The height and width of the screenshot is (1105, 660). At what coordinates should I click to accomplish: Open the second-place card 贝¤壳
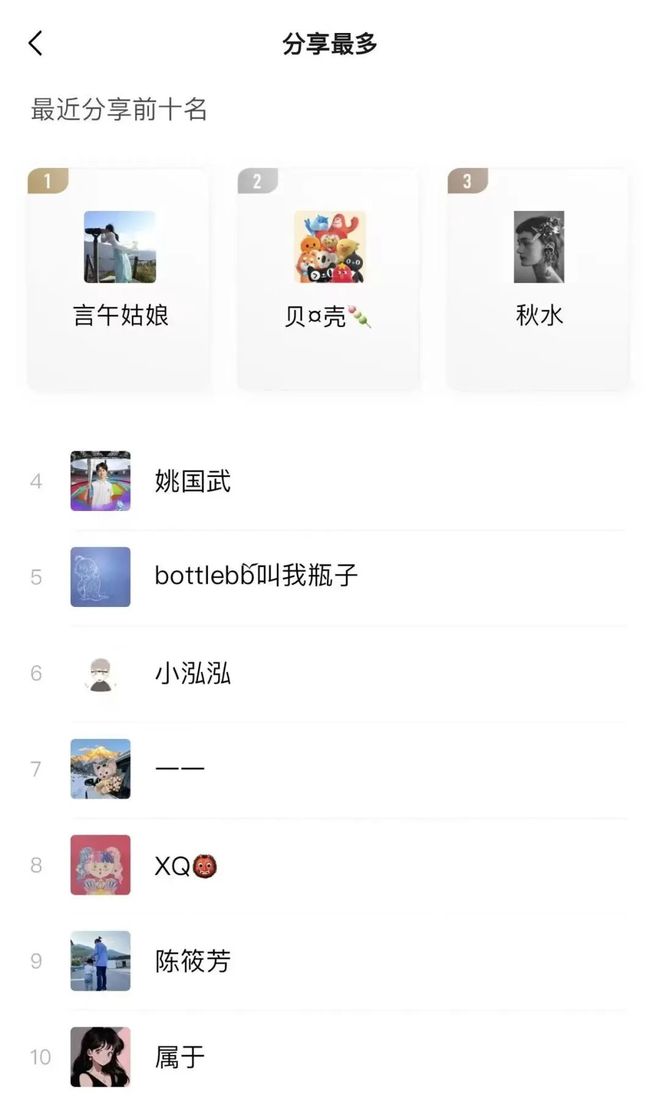click(329, 278)
